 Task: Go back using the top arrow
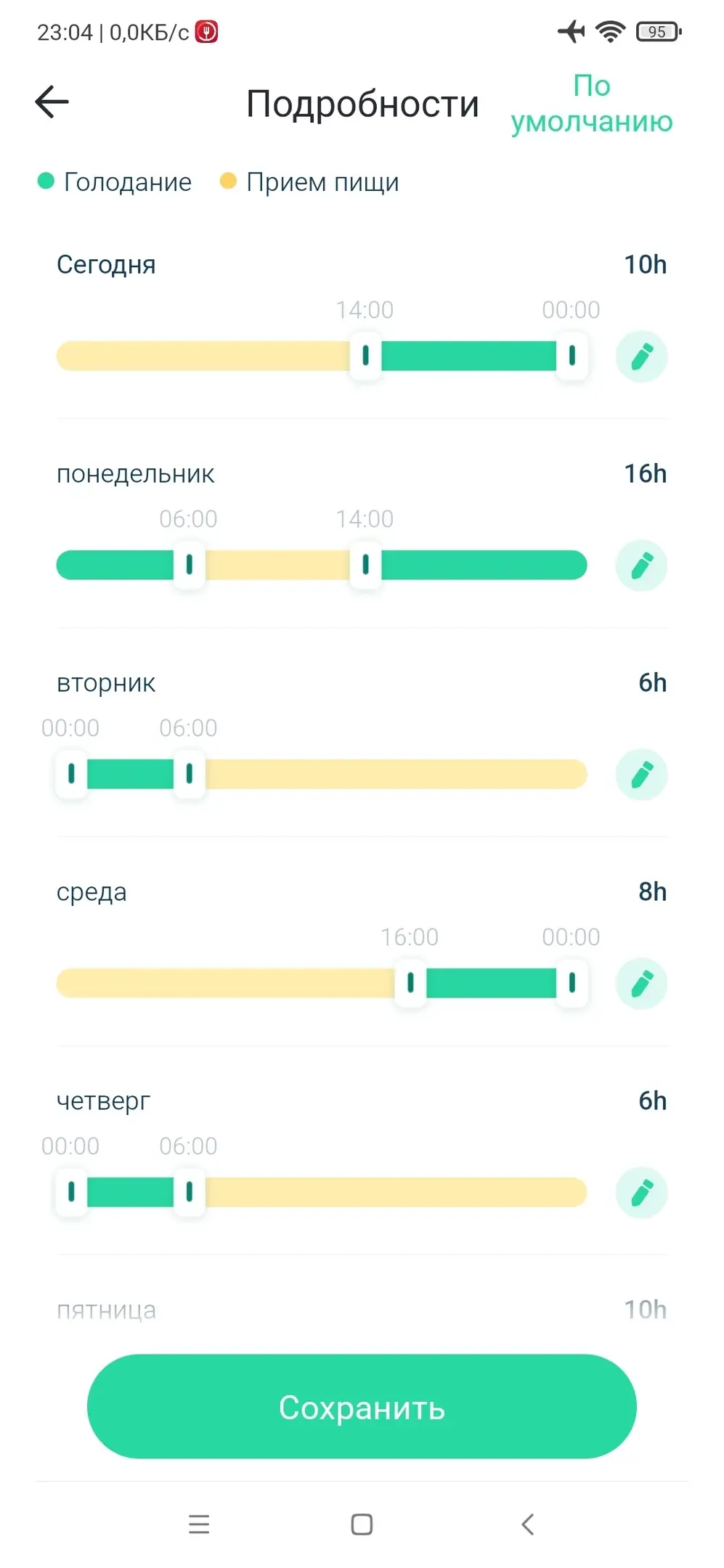52,102
